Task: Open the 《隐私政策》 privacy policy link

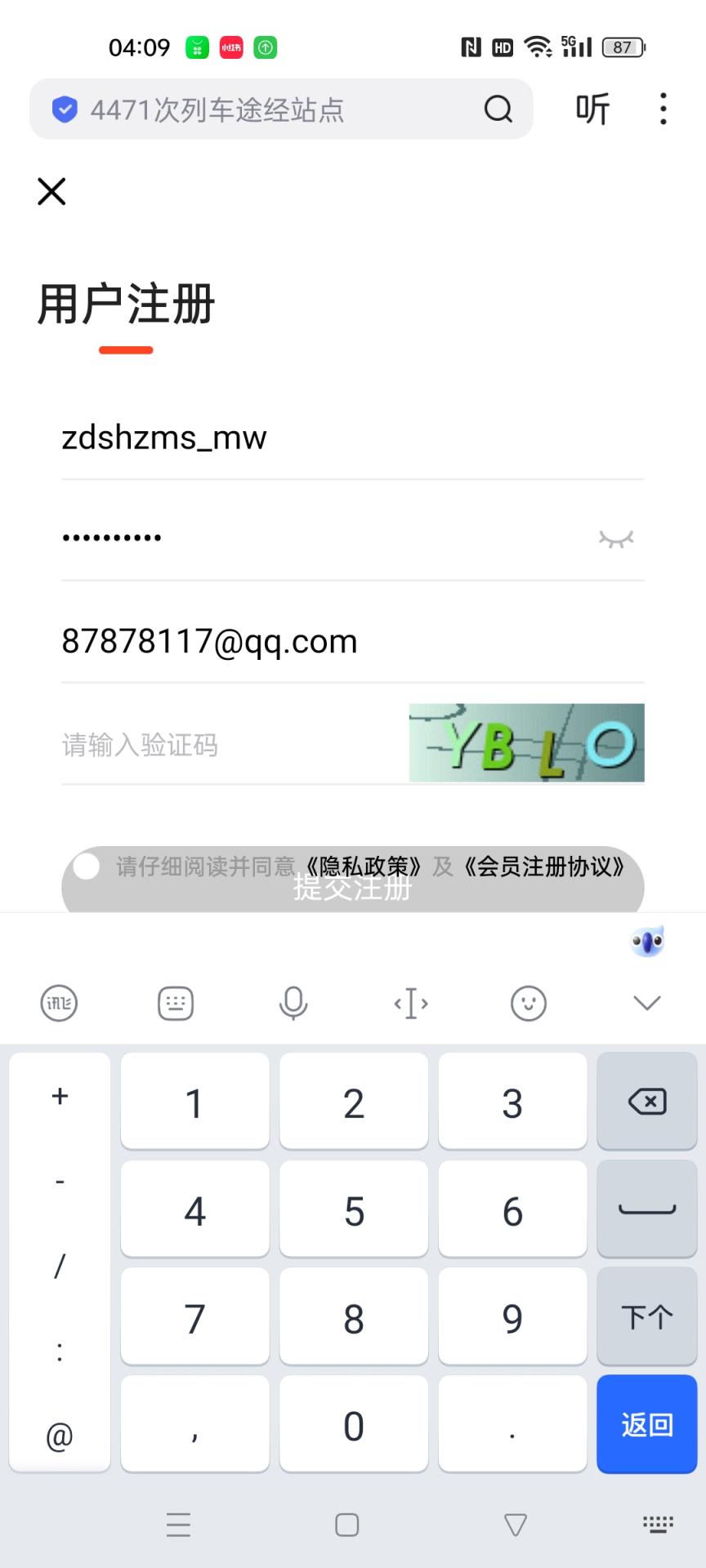Action: 362,866
